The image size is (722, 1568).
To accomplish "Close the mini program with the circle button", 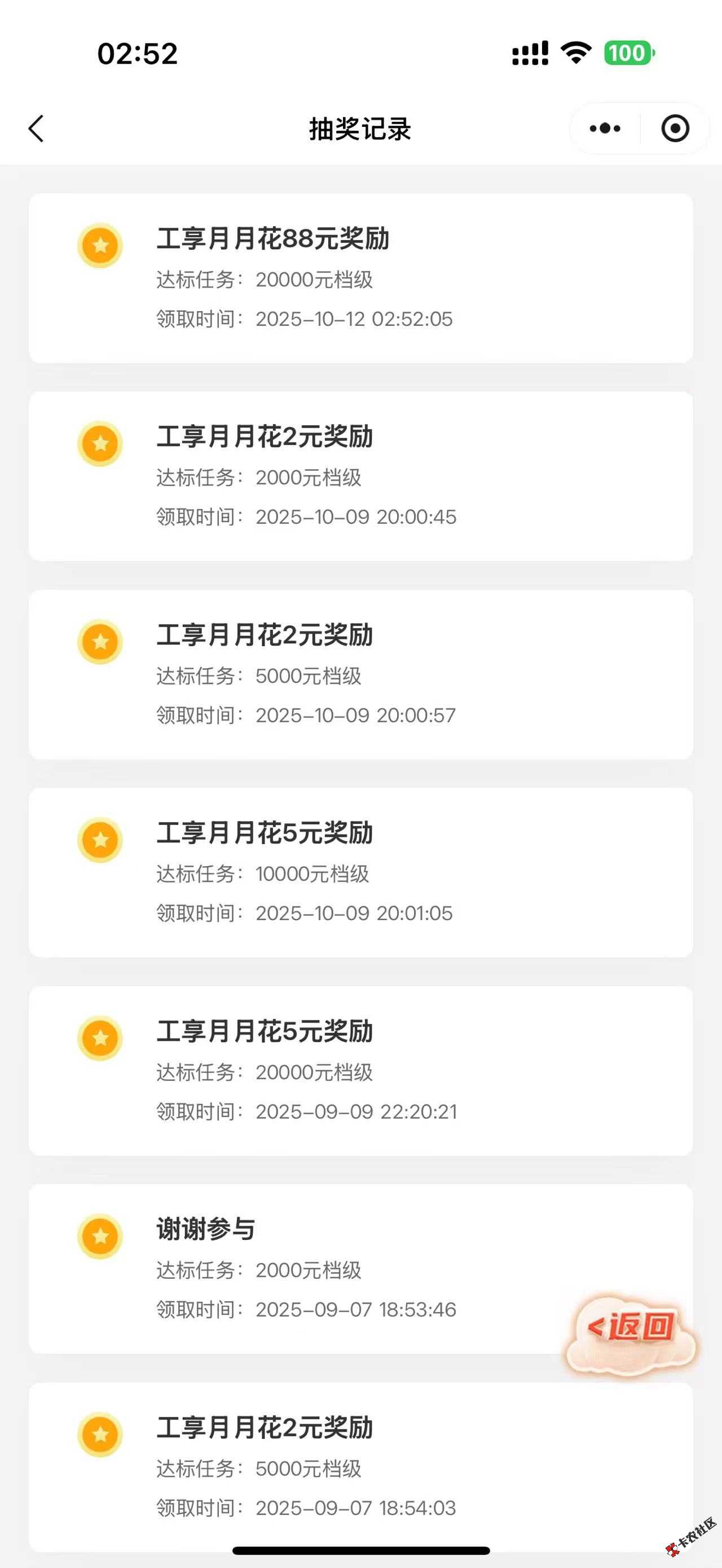I will pyautogui.click(x=675, y=129).
